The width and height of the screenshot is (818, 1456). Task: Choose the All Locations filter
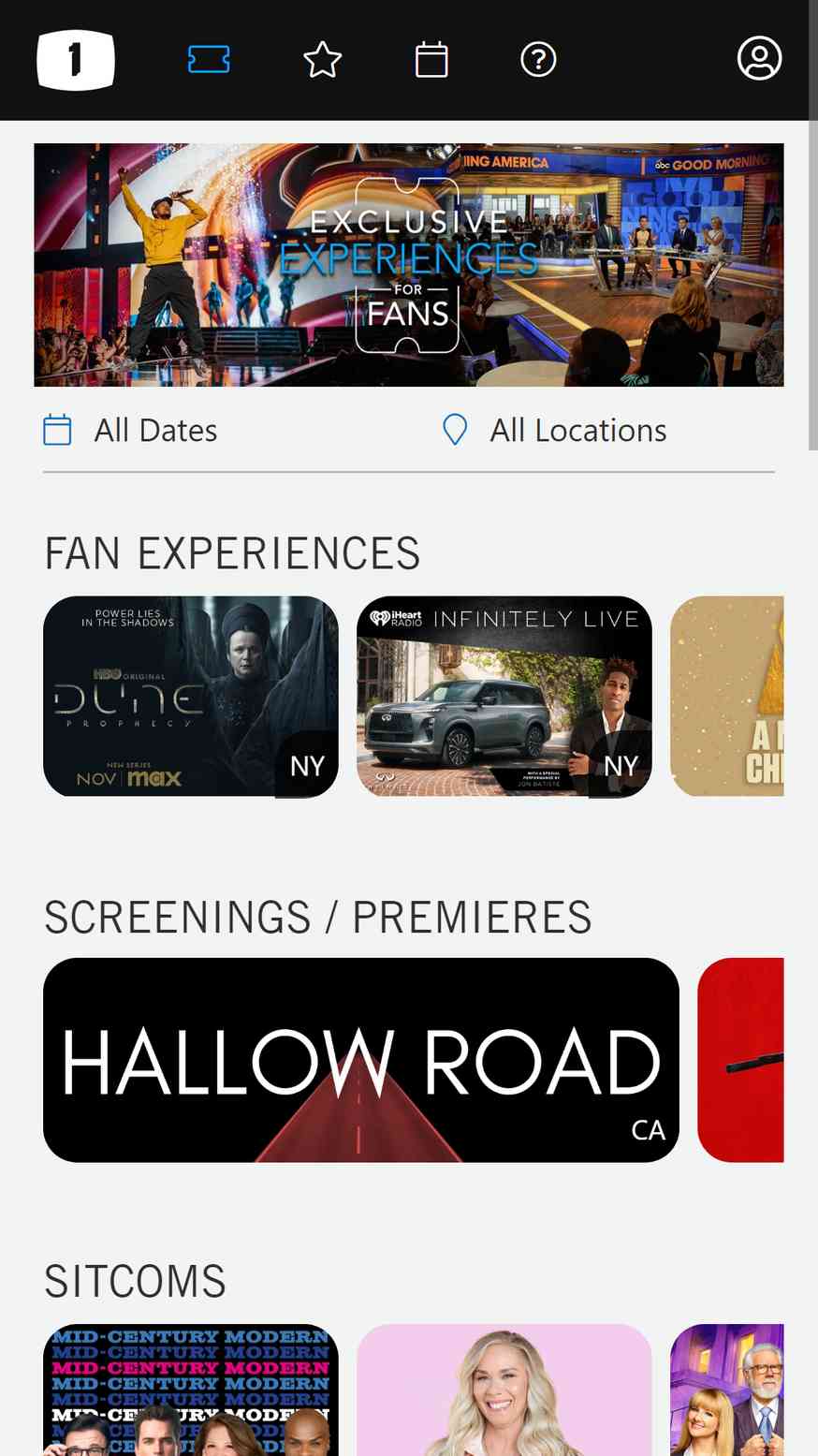click(x=554, y=431)
